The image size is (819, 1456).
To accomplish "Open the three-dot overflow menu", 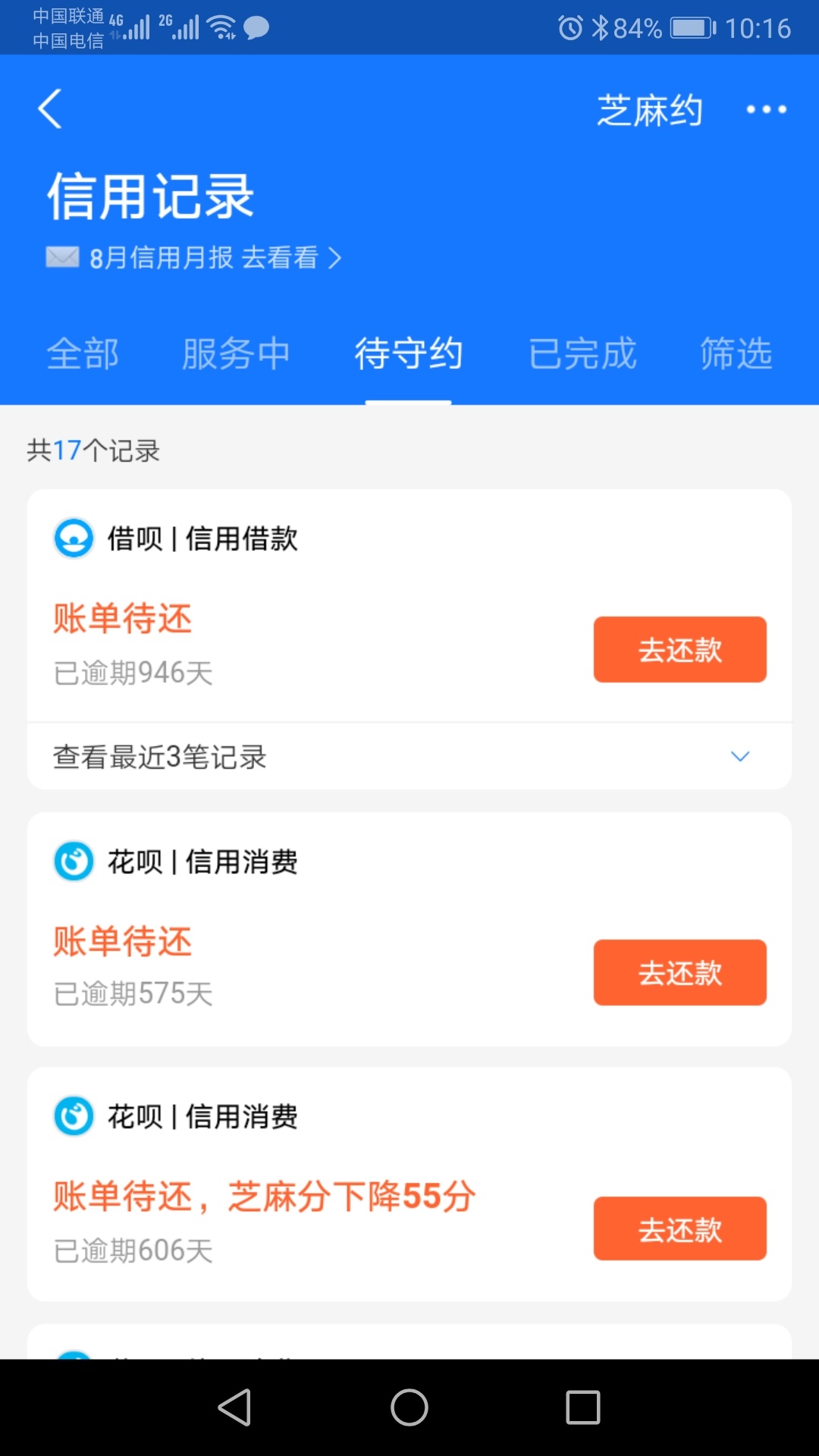I will (x=766, y=110).
